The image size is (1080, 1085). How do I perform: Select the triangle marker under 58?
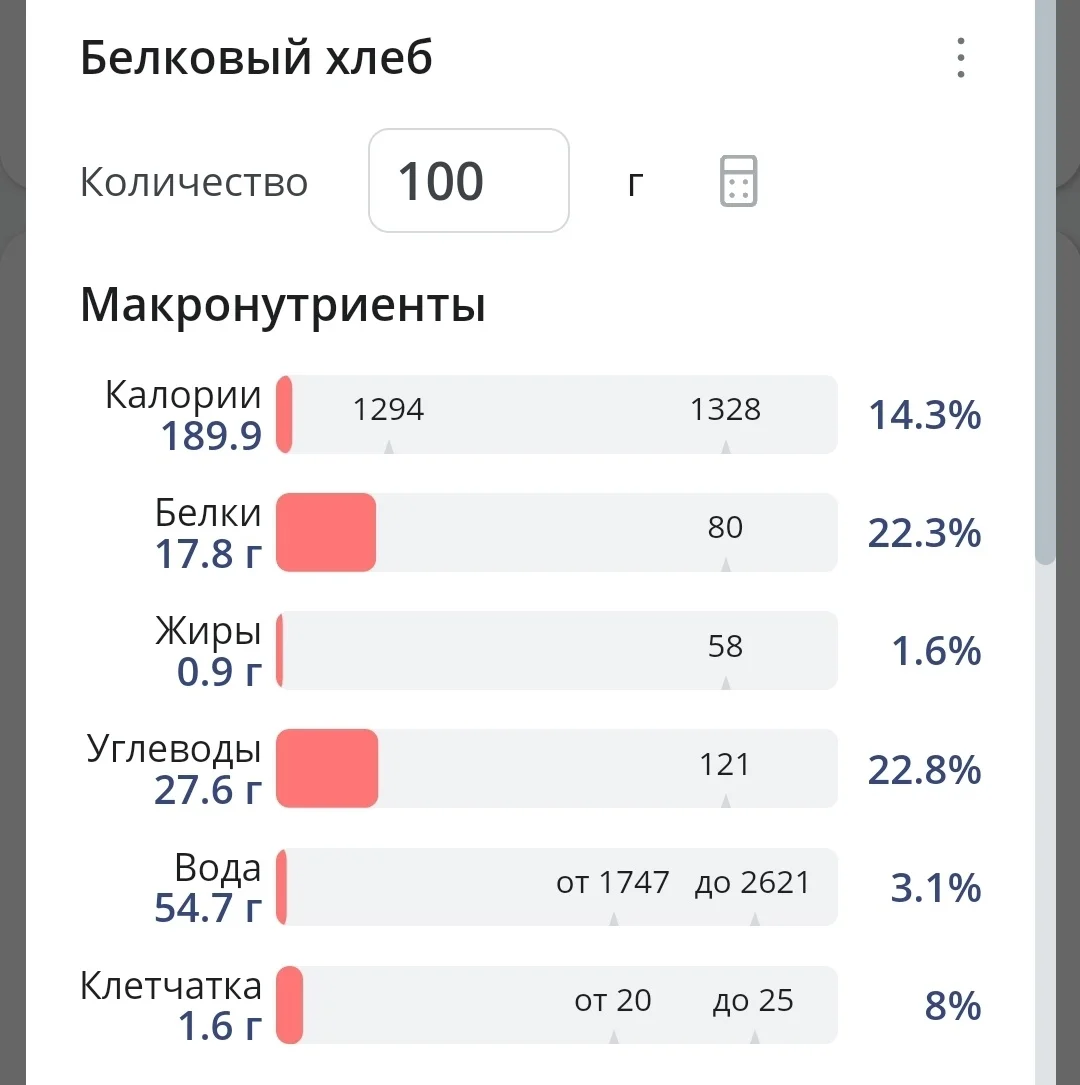pyautogui.click(x=724, y=683)
